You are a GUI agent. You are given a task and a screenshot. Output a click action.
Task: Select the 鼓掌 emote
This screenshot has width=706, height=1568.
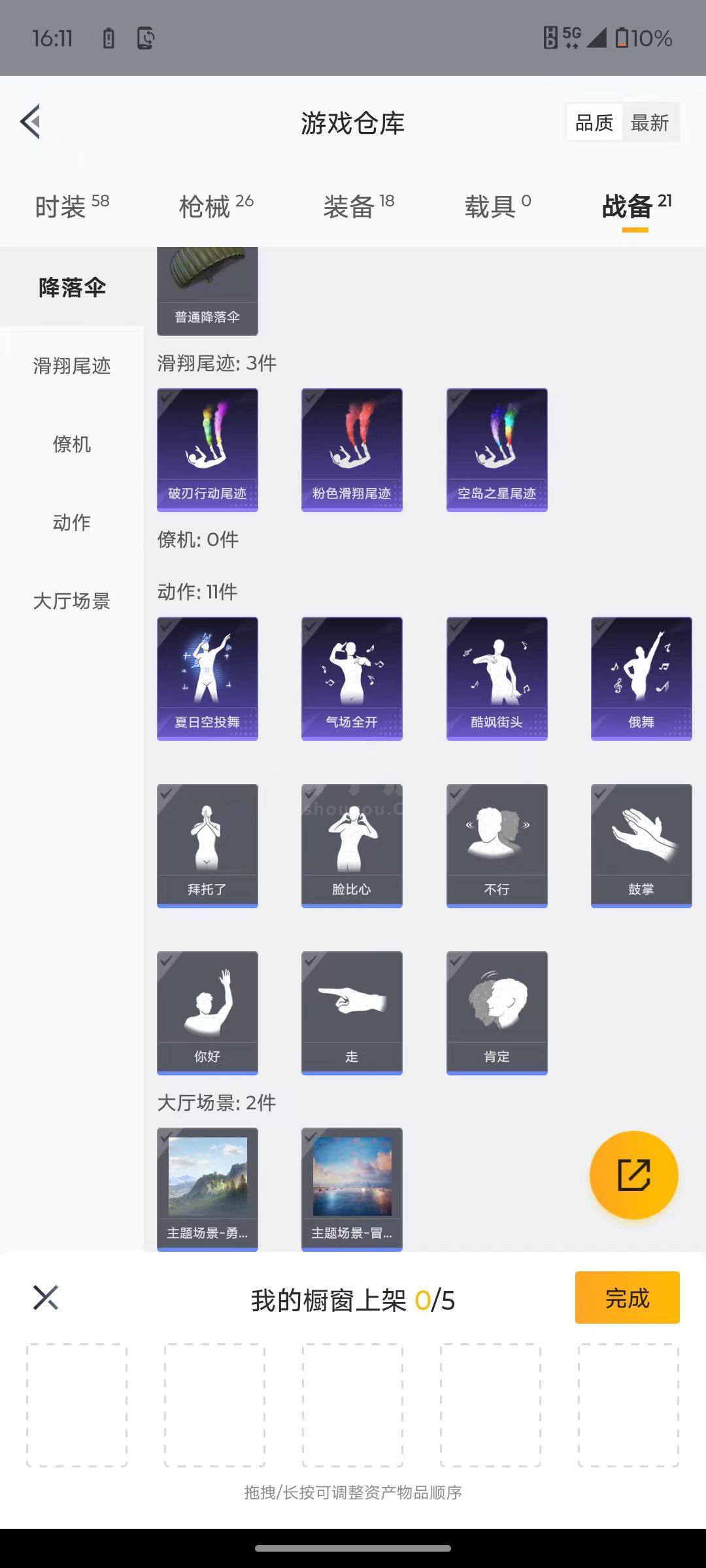tap(641, 845)
